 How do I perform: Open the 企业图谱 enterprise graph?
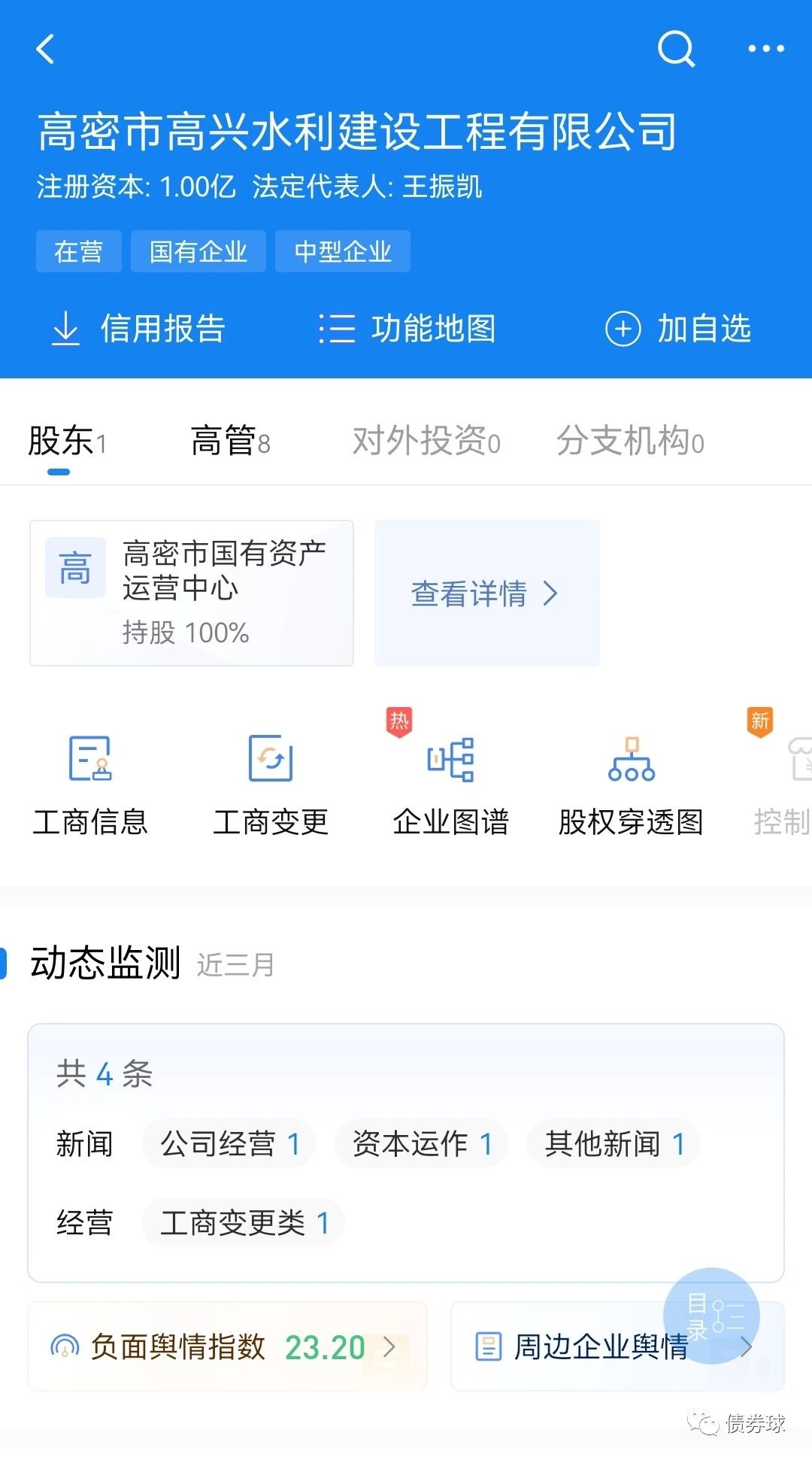point(450,786)
